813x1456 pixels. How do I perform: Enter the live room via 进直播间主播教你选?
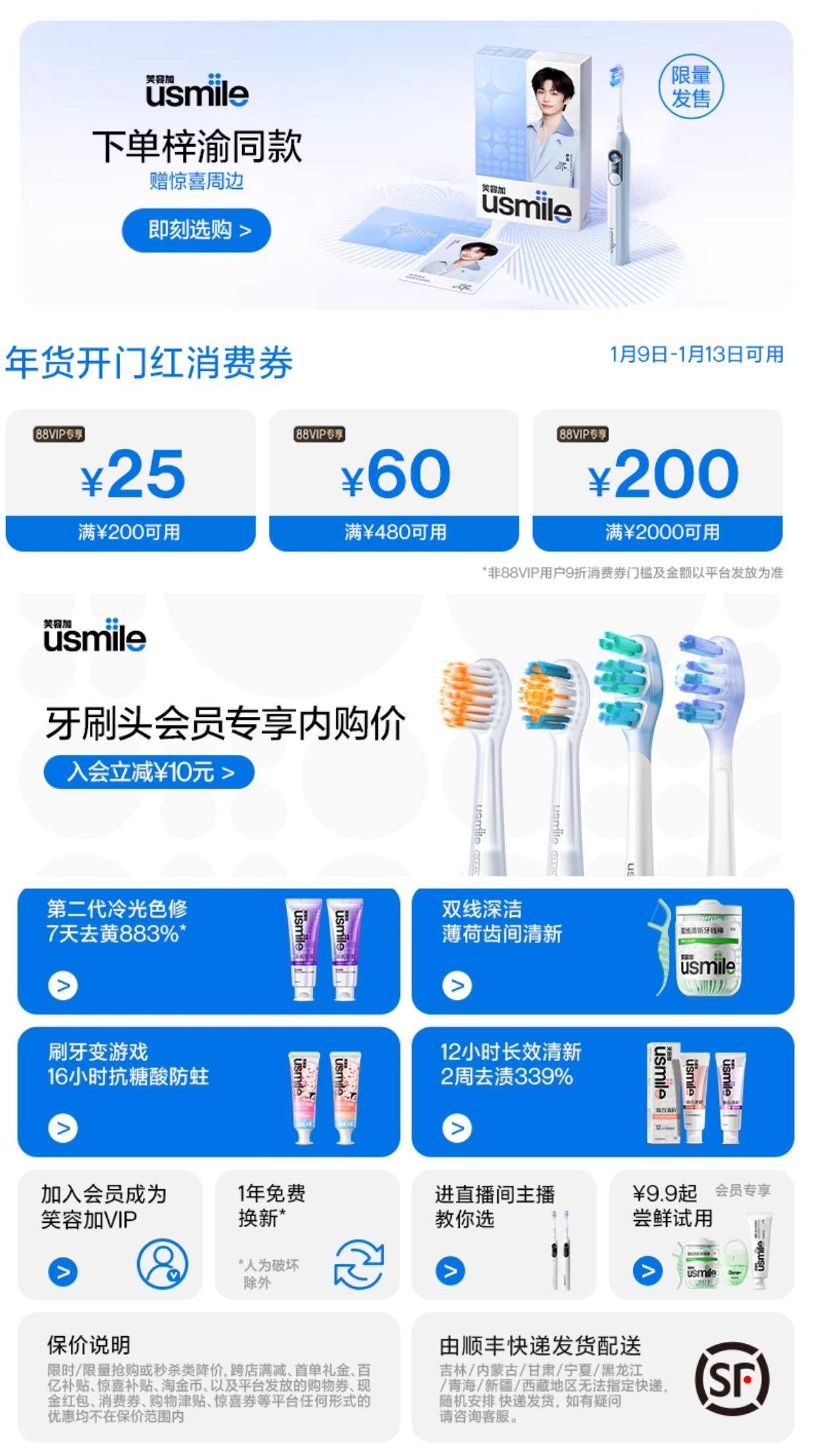[x=504, y=1235]
